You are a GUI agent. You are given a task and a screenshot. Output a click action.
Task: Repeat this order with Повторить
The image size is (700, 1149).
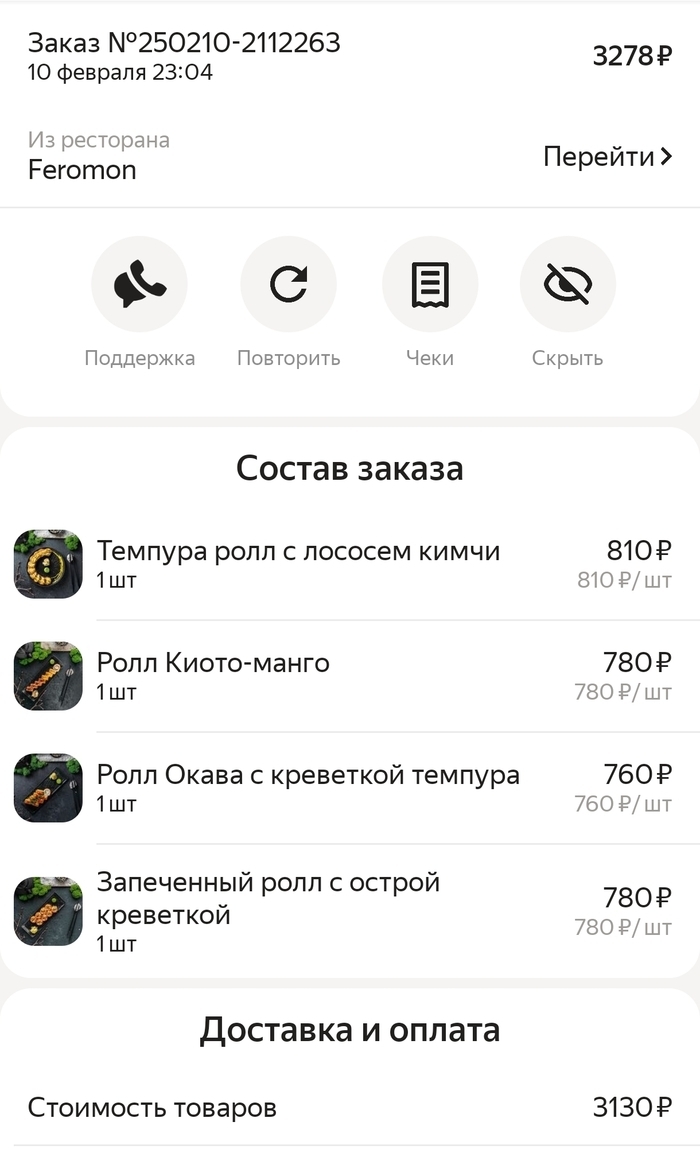coord(288,285)
